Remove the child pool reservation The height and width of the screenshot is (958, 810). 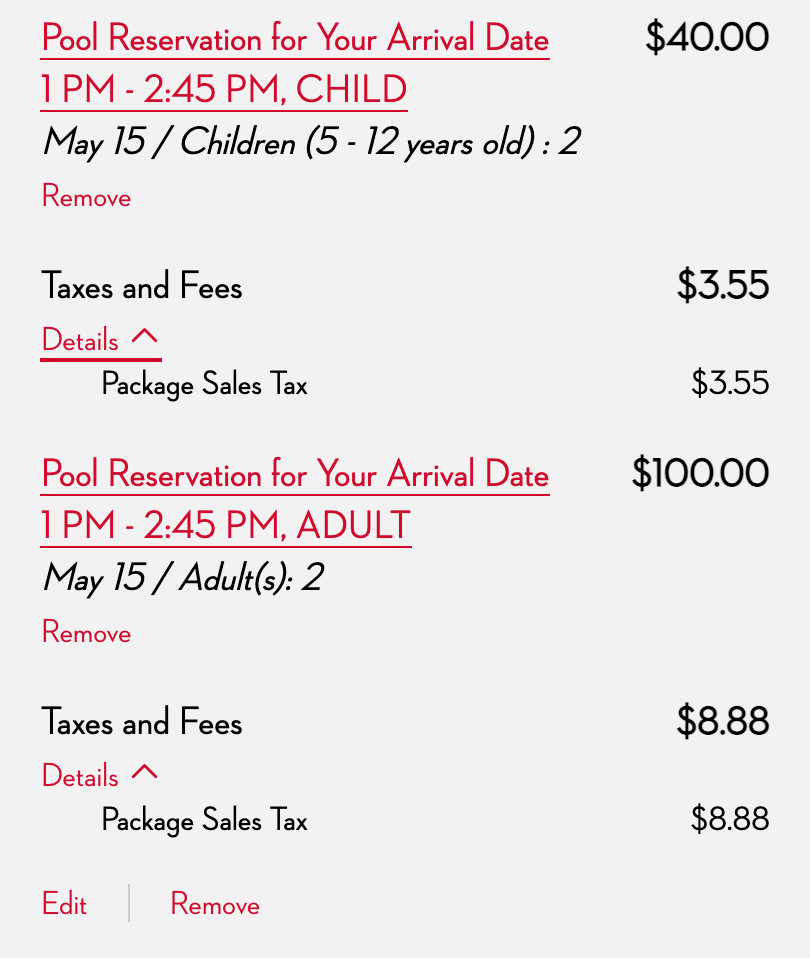click(x=86, y=197)
